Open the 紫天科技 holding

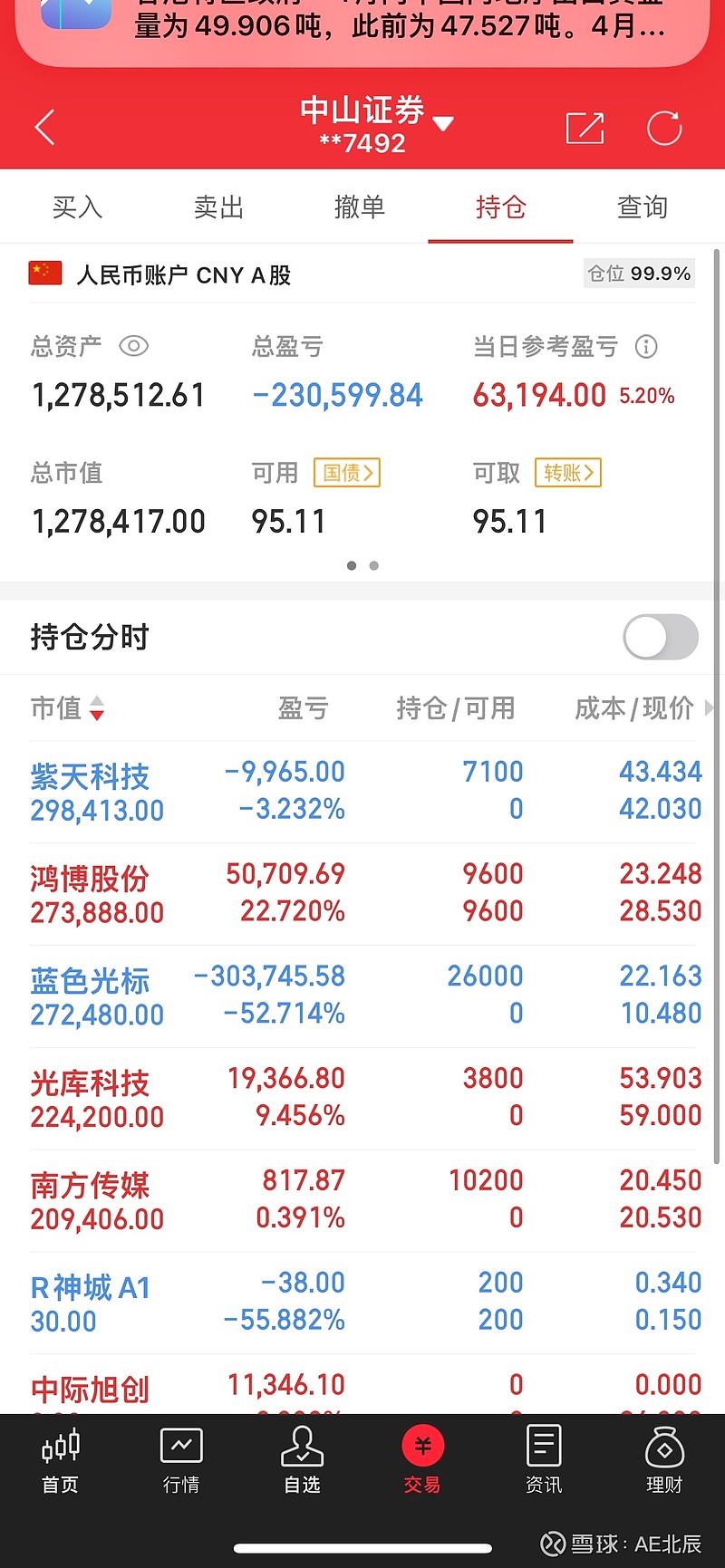point(362,791)
